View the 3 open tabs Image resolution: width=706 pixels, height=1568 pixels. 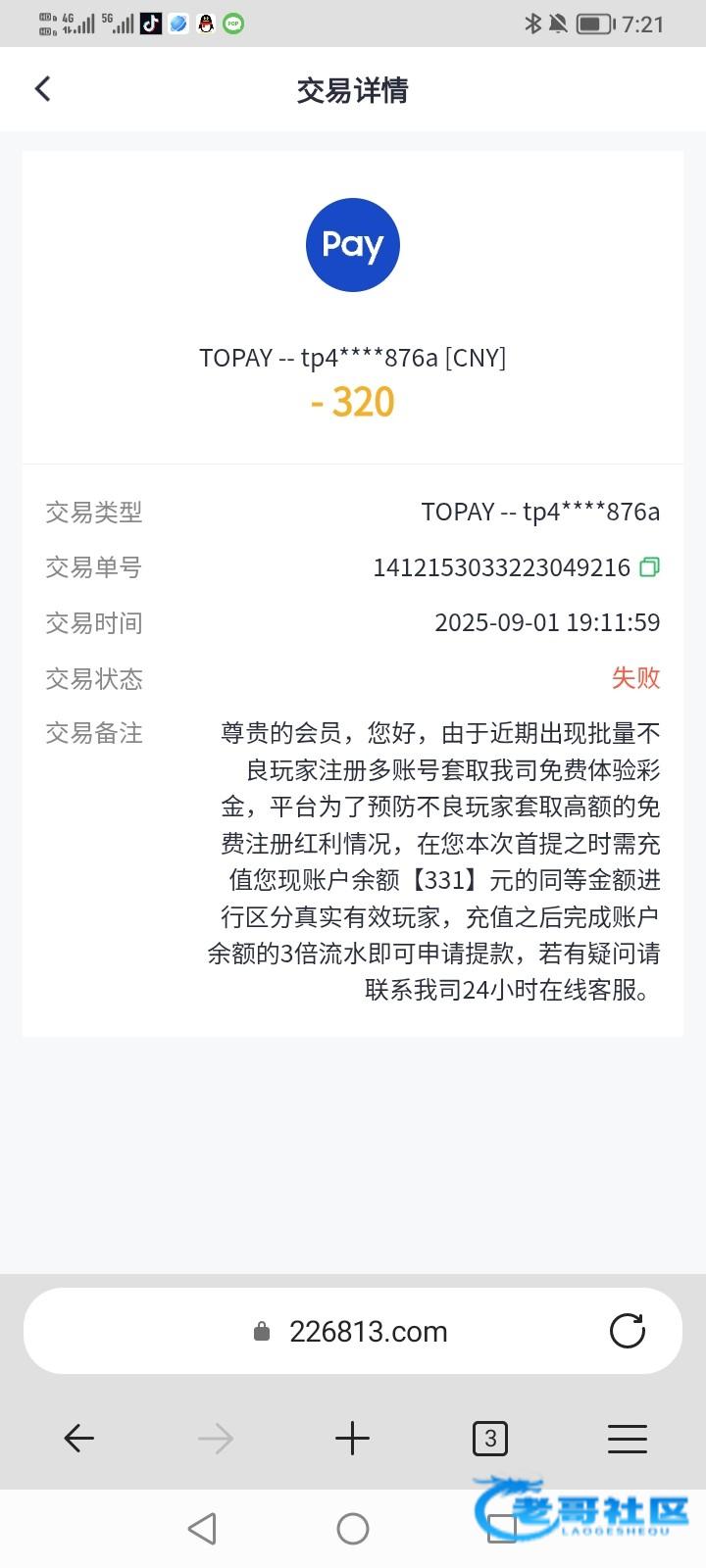coord(490,1438)
